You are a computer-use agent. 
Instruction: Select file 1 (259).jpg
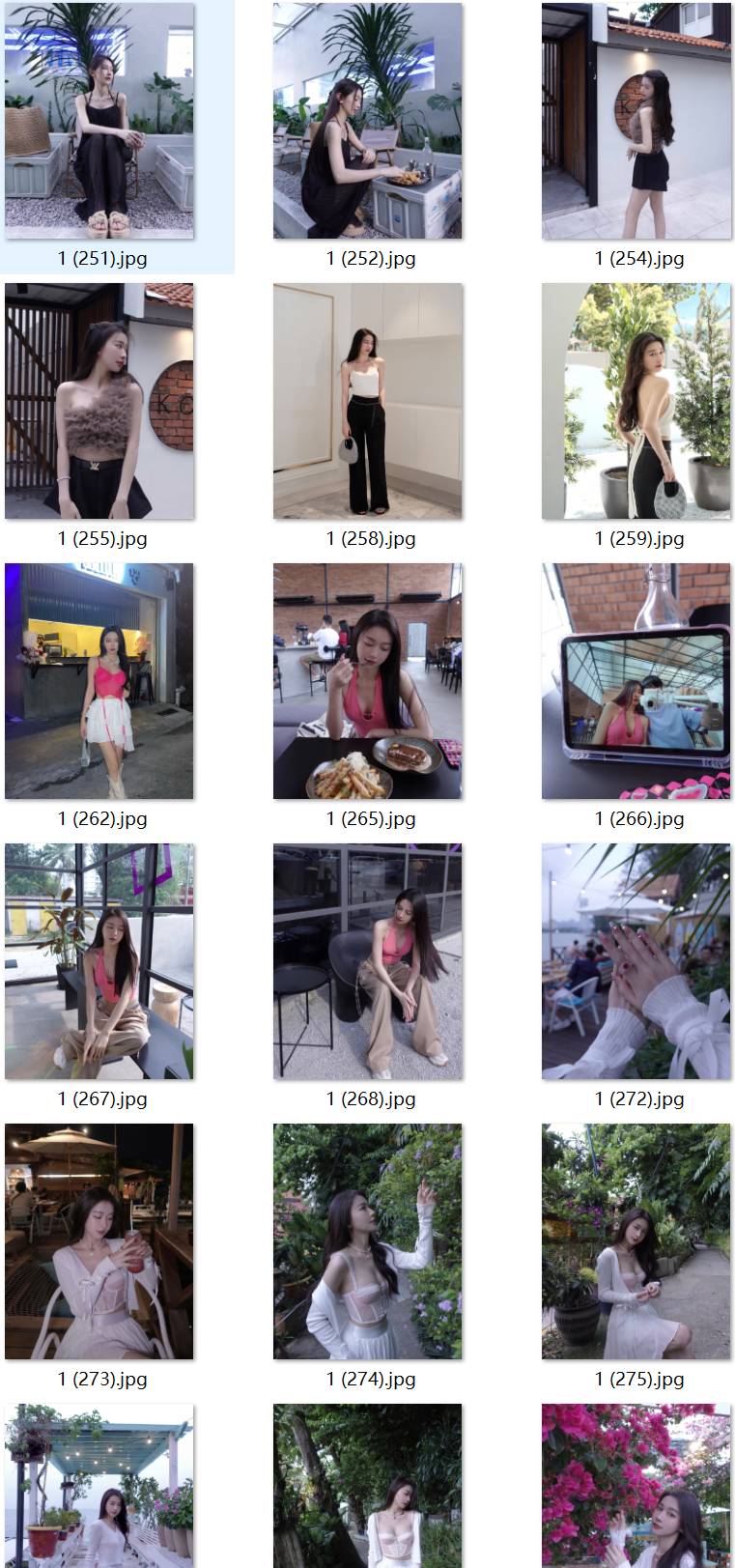tap(636, 401)
